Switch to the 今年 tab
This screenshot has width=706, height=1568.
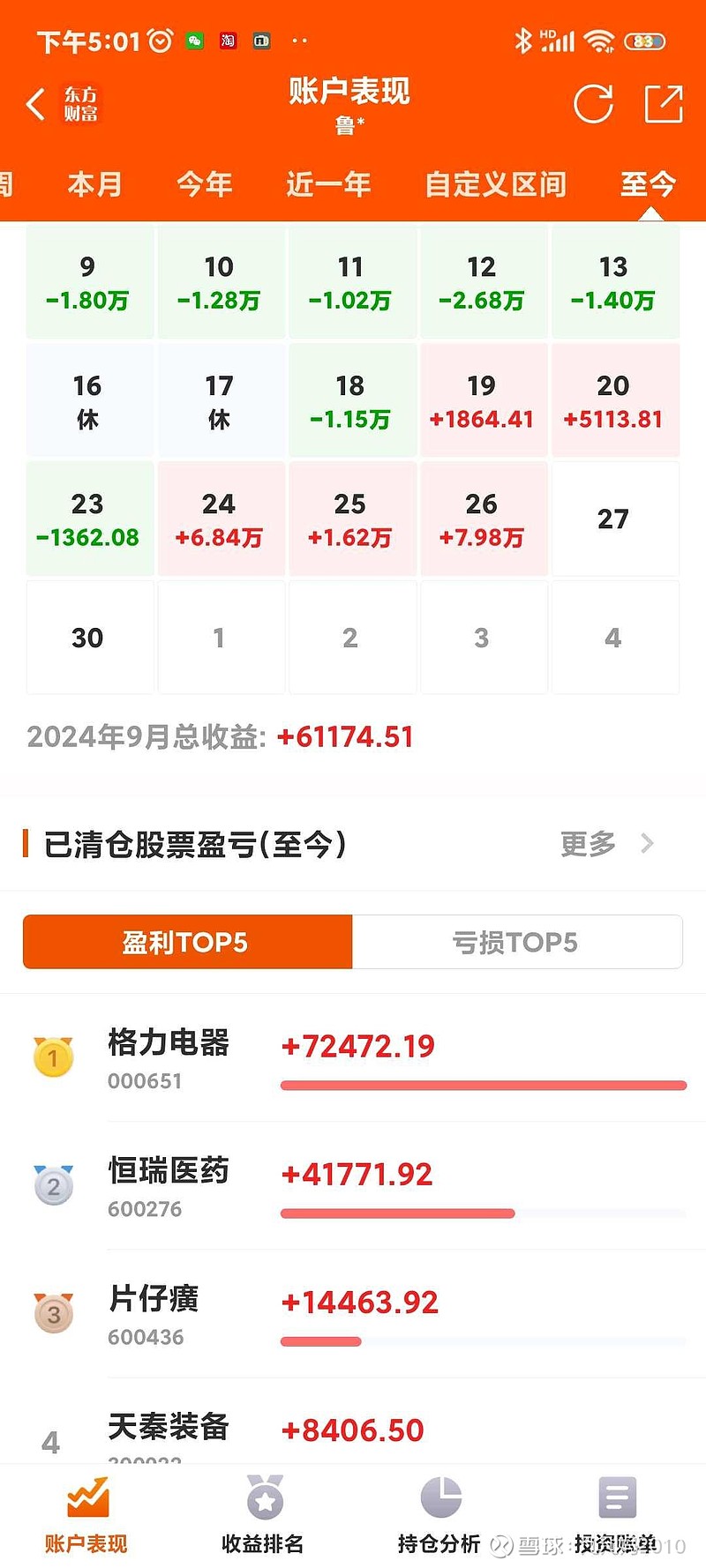pyautogui.click(x=205, y=184)
